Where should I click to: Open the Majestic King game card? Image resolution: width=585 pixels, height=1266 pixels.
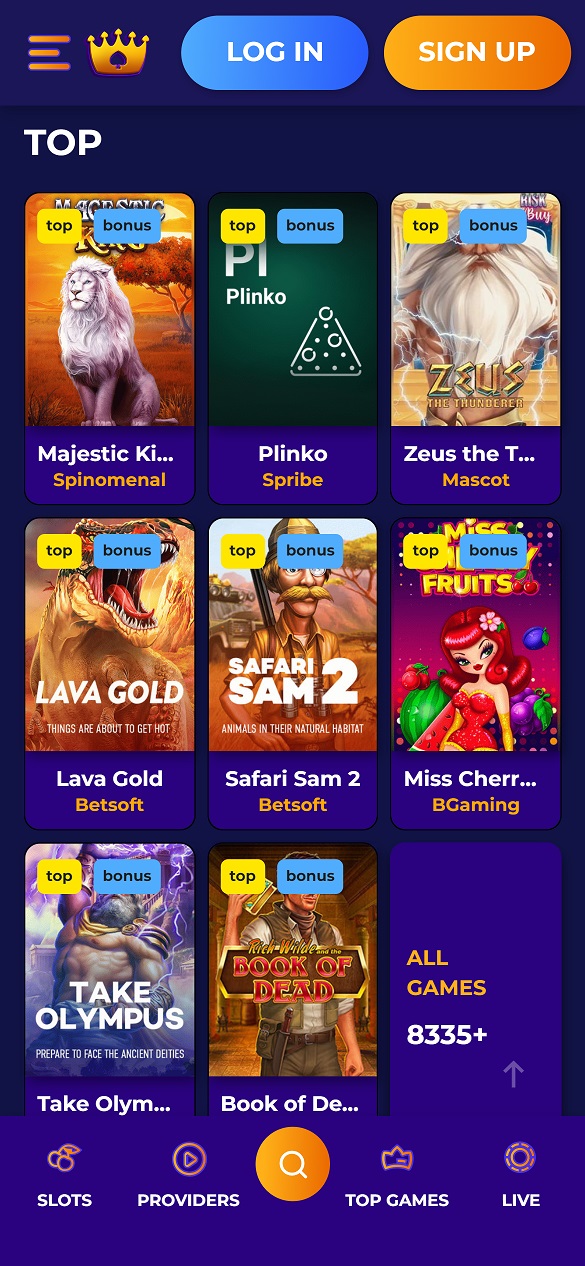click(x=110, y=348)
